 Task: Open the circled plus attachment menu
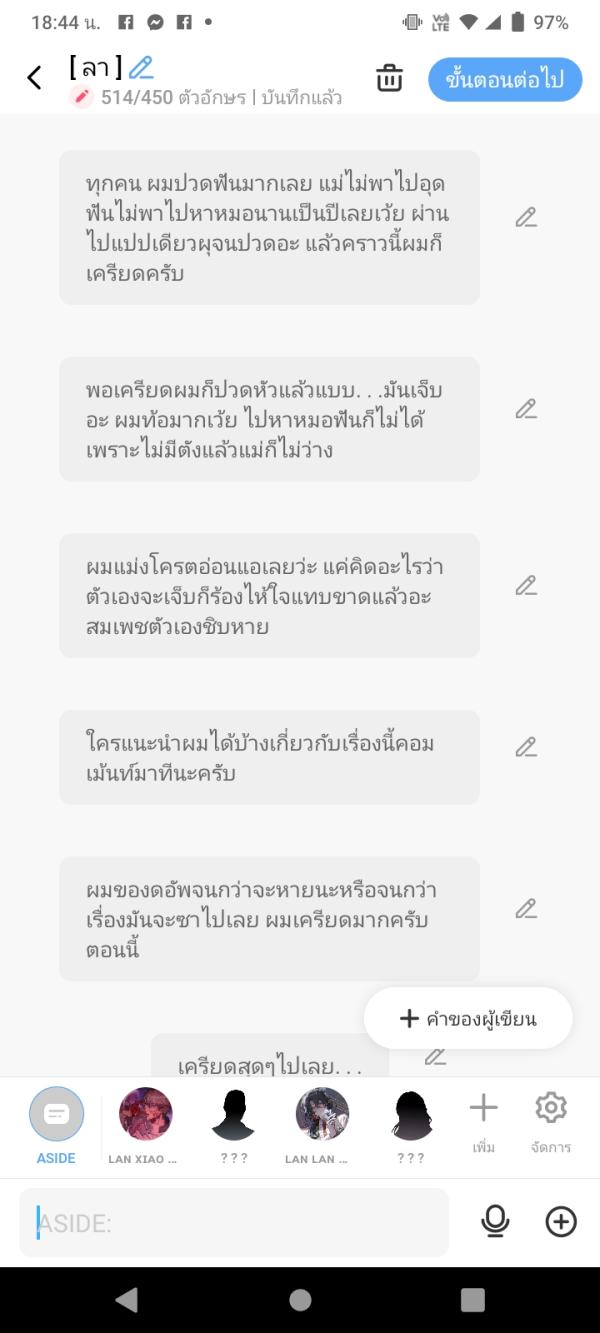click(x=561, y=1221)
